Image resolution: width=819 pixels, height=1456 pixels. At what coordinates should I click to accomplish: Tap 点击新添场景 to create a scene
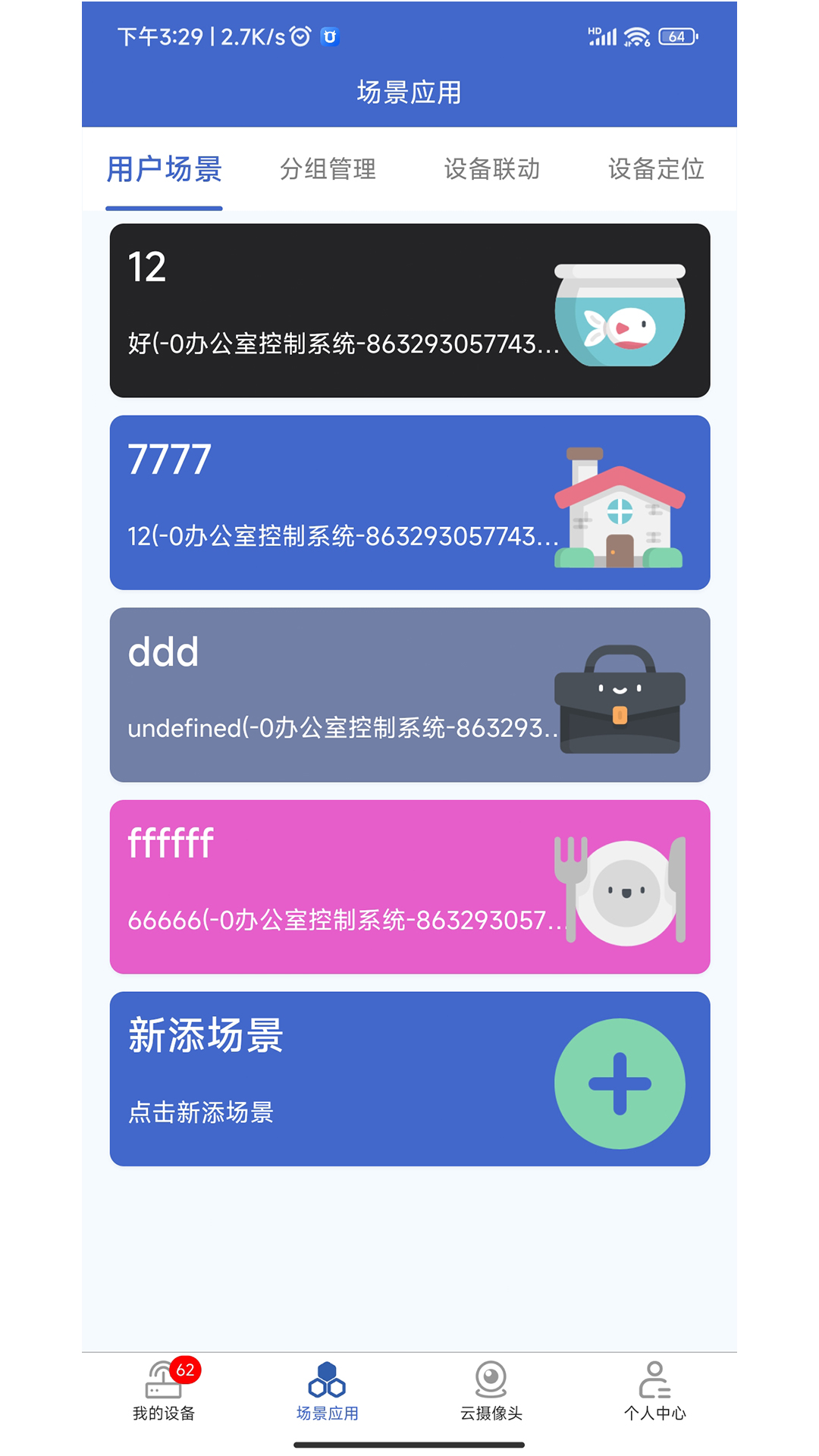(x=202, y=1113)
